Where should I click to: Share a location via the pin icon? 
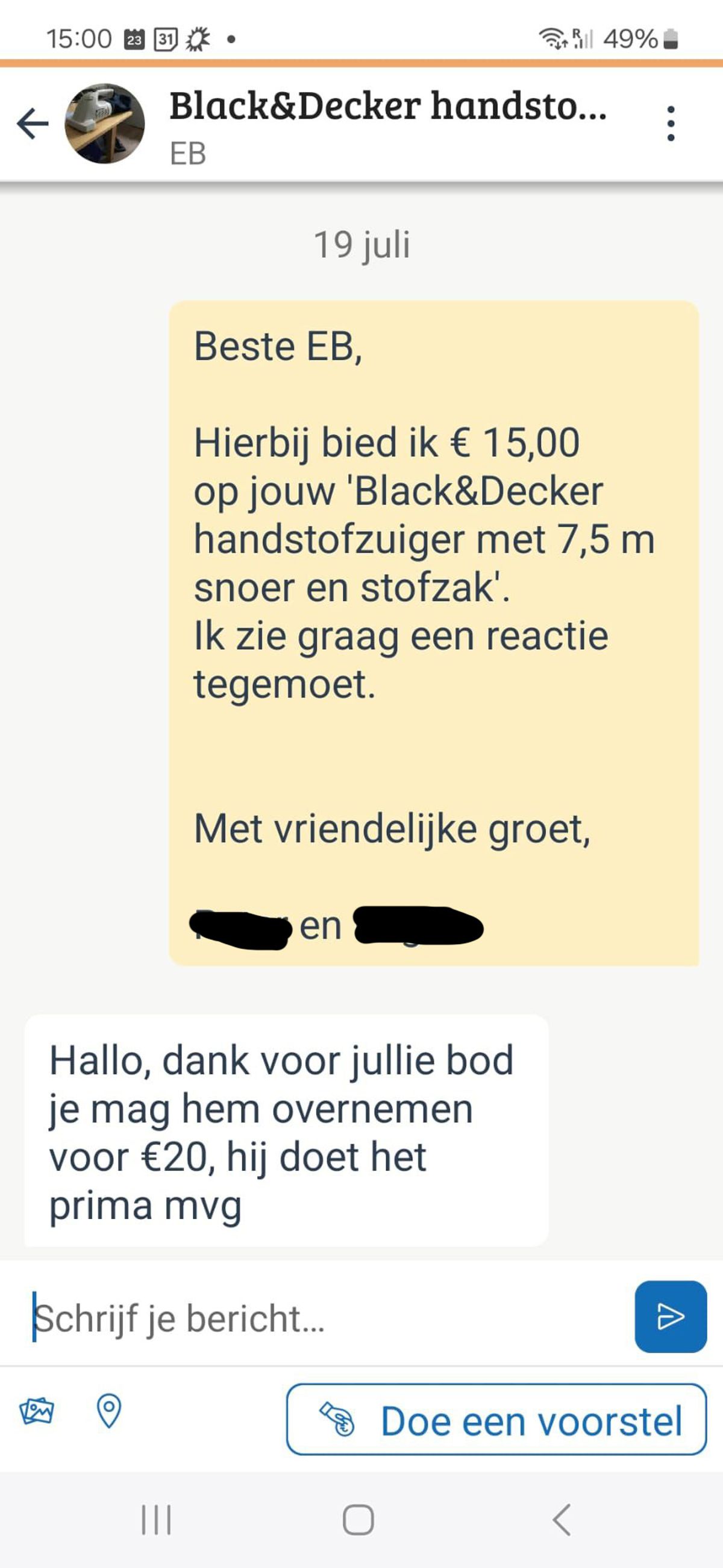point(109,1409)
